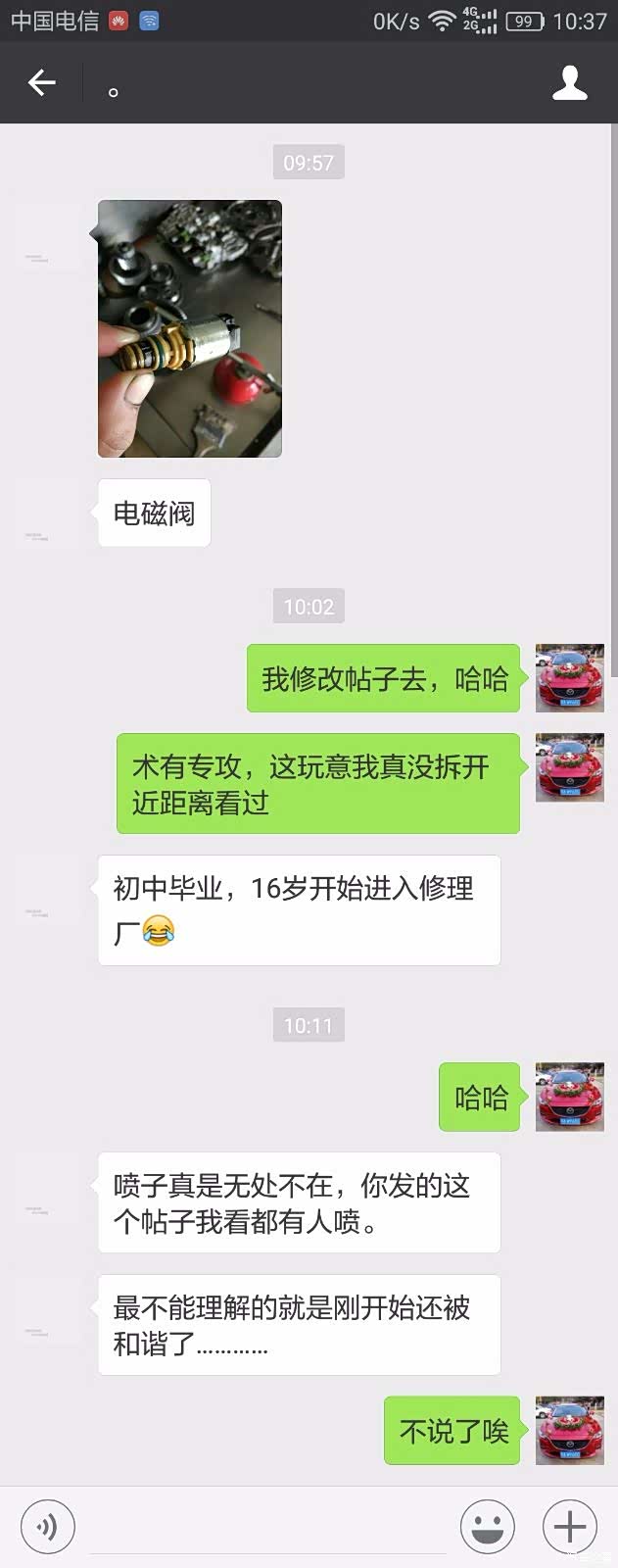Open the chat info profile icon
The image size is (618, 1568).
click(569, 83)
